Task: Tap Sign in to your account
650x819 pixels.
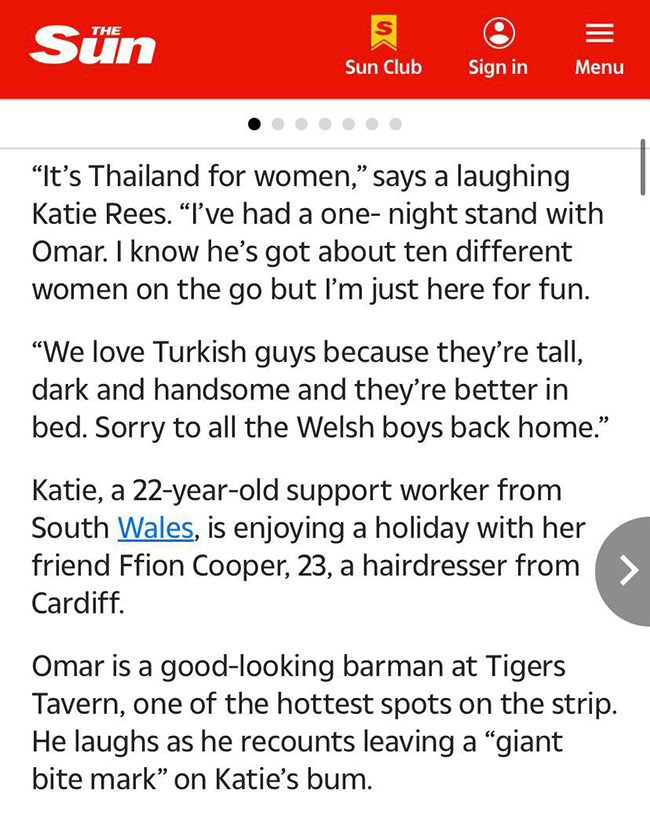Action: tap(498, 47)
